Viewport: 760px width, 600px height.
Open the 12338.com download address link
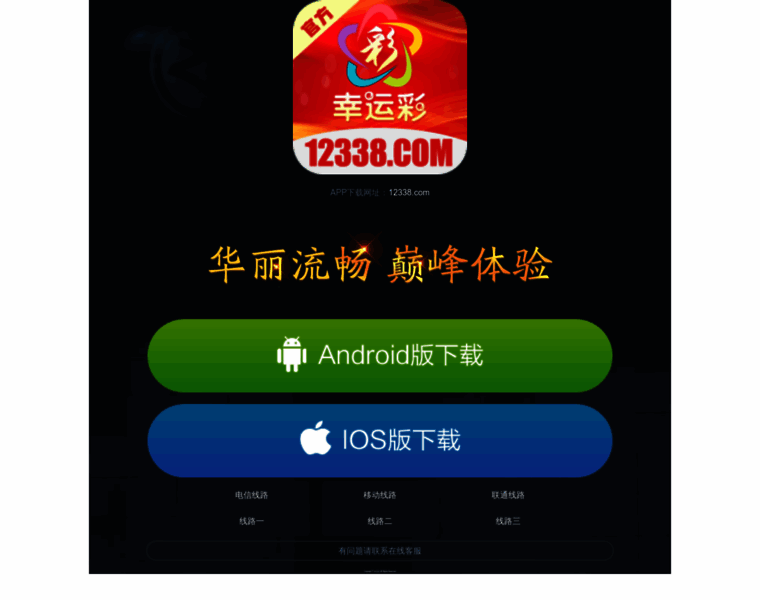[409, 192]
